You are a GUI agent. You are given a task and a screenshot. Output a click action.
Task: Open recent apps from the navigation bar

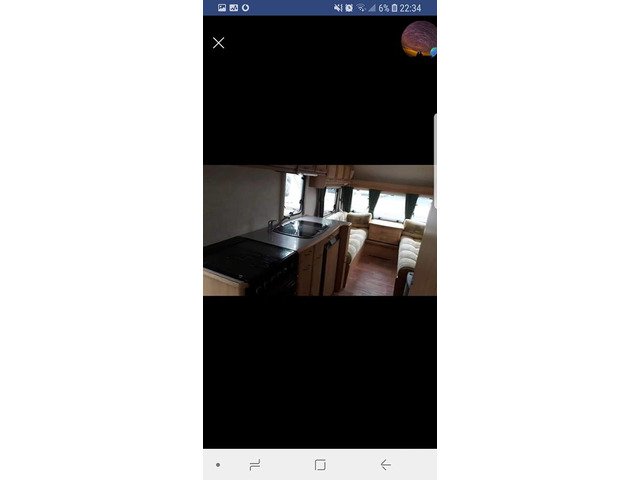pos(254,465)
